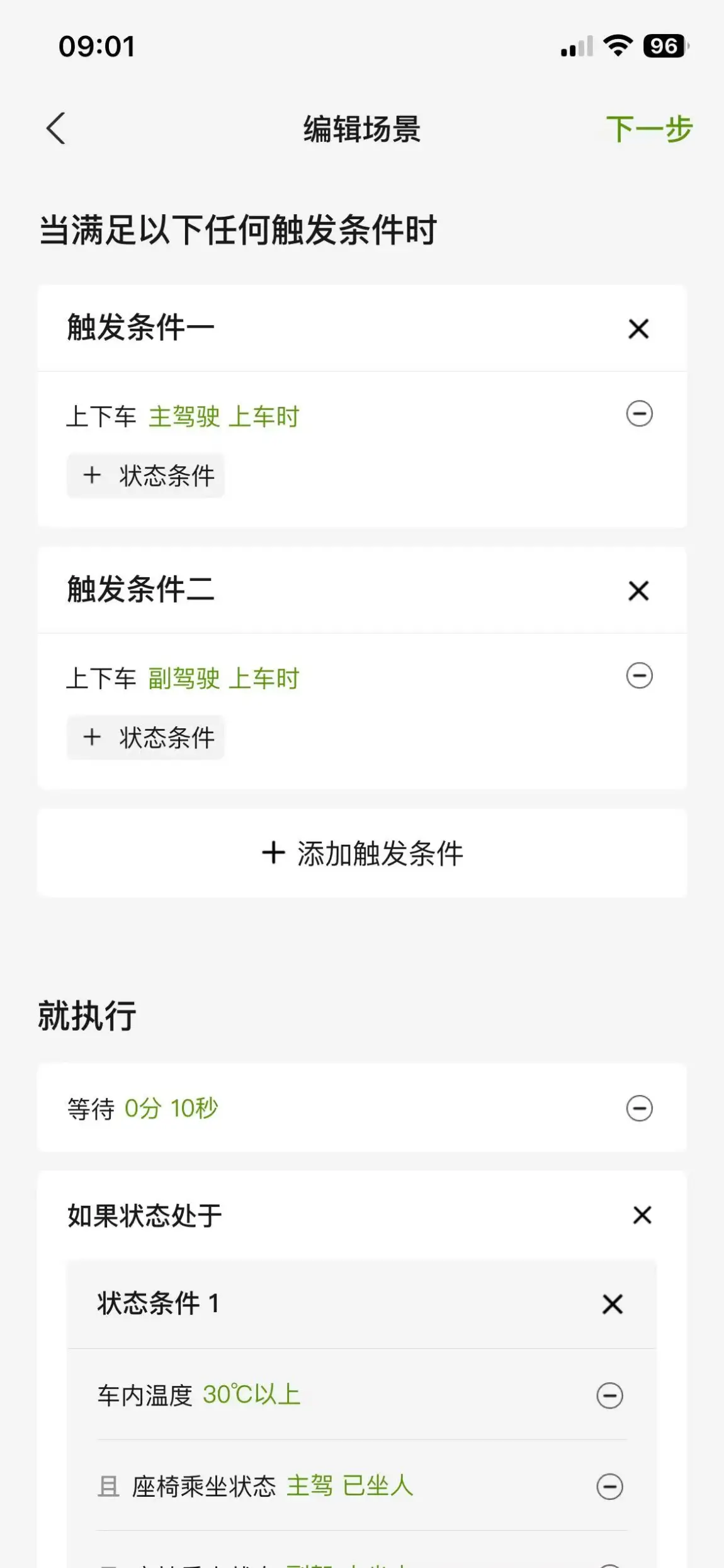This screenshot has width=724, height=1568.
Task: Edit the 30℃以上 temperature value
Action: point(251,1395)
